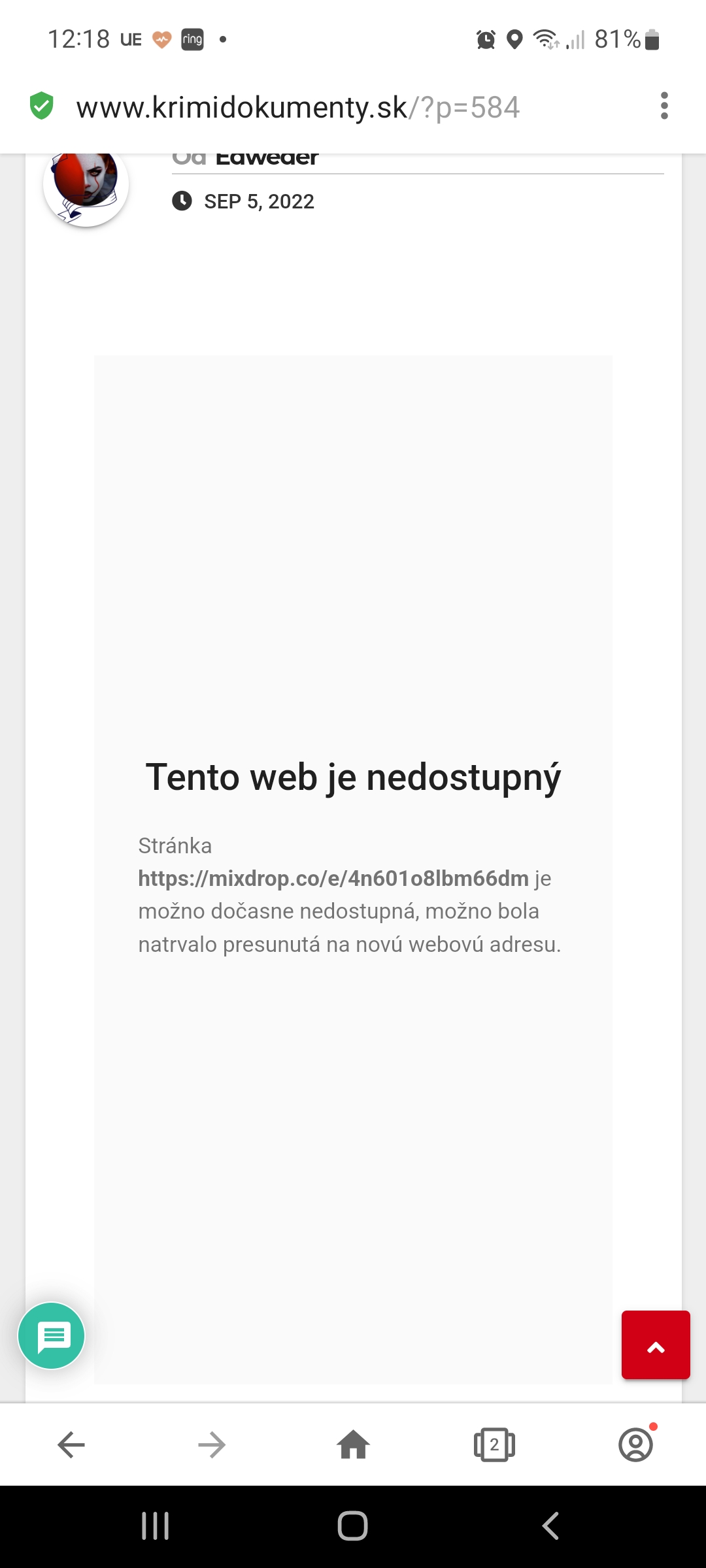Go to the phone's home screen
Image resolution: width=706 pixels, height=1568 pixels.
[x=353, y=1526]
